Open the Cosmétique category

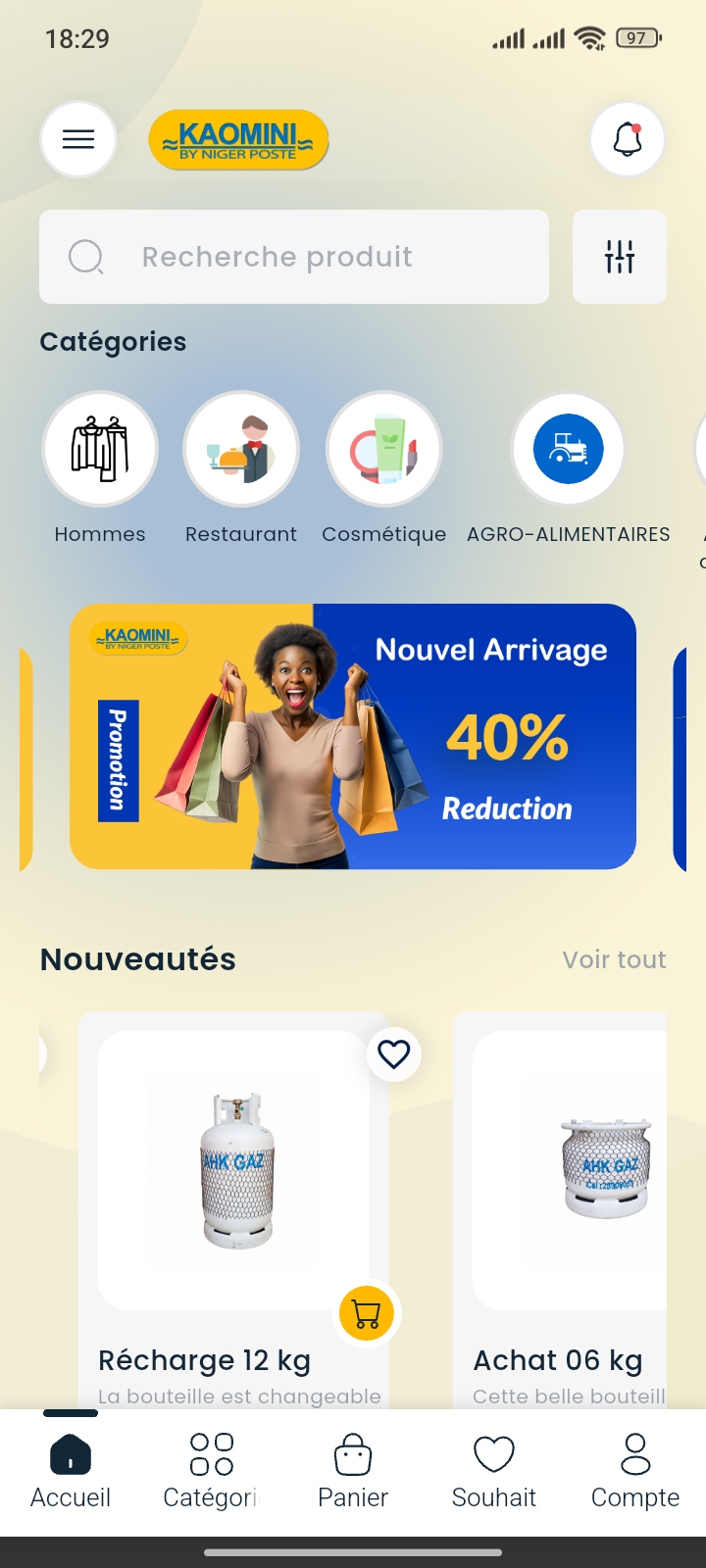tap(384, 450)
